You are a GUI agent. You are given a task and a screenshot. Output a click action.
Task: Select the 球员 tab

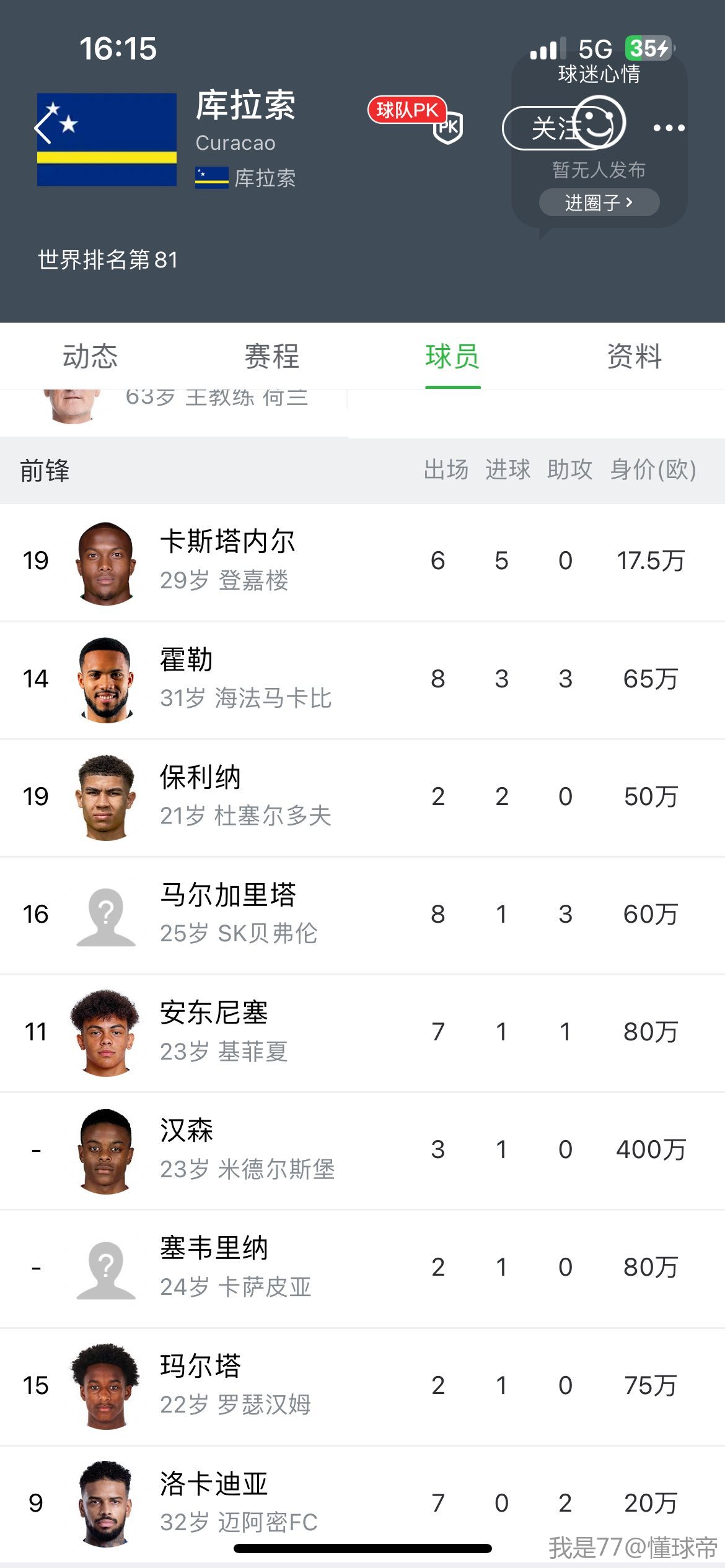coord(452,357)
